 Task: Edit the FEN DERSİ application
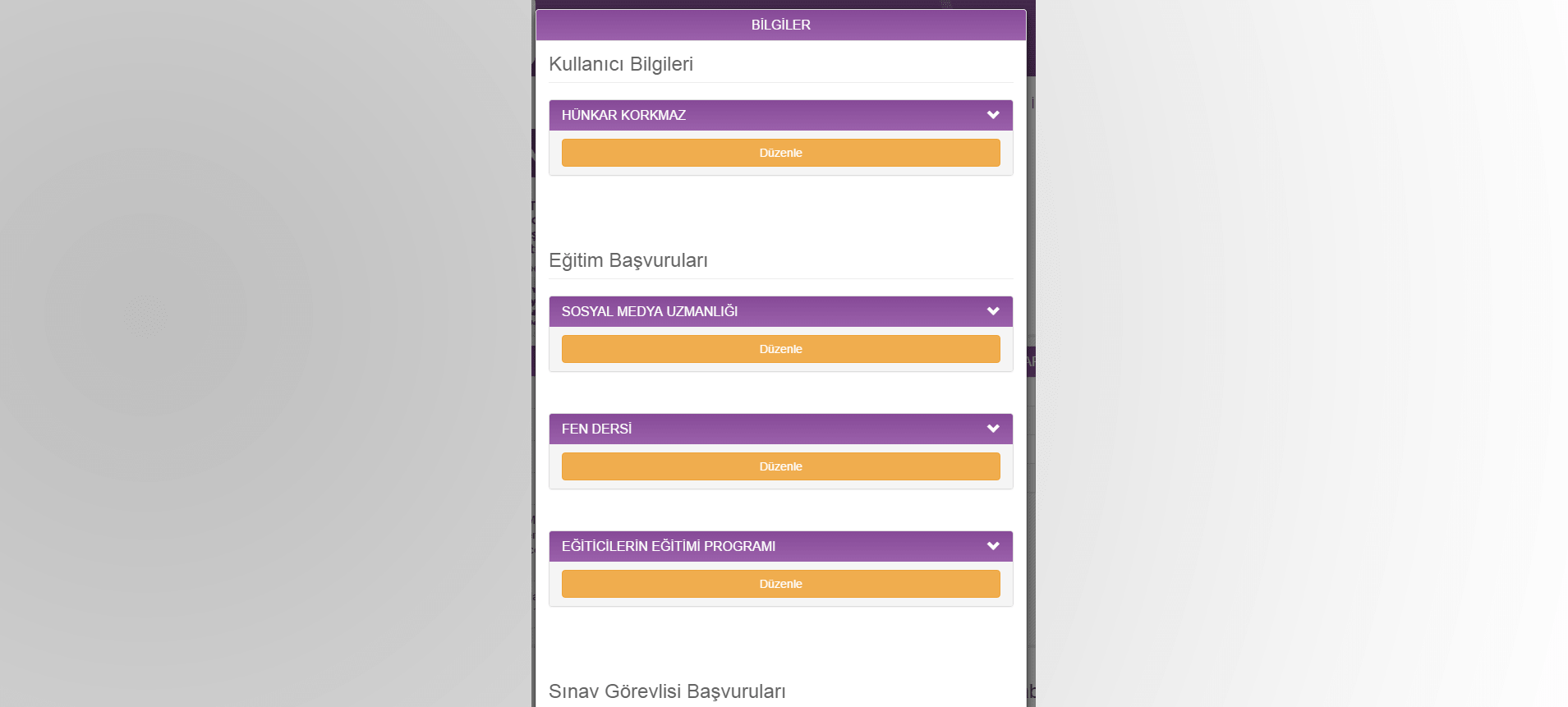pyautogui.click(x=780, y=466)
